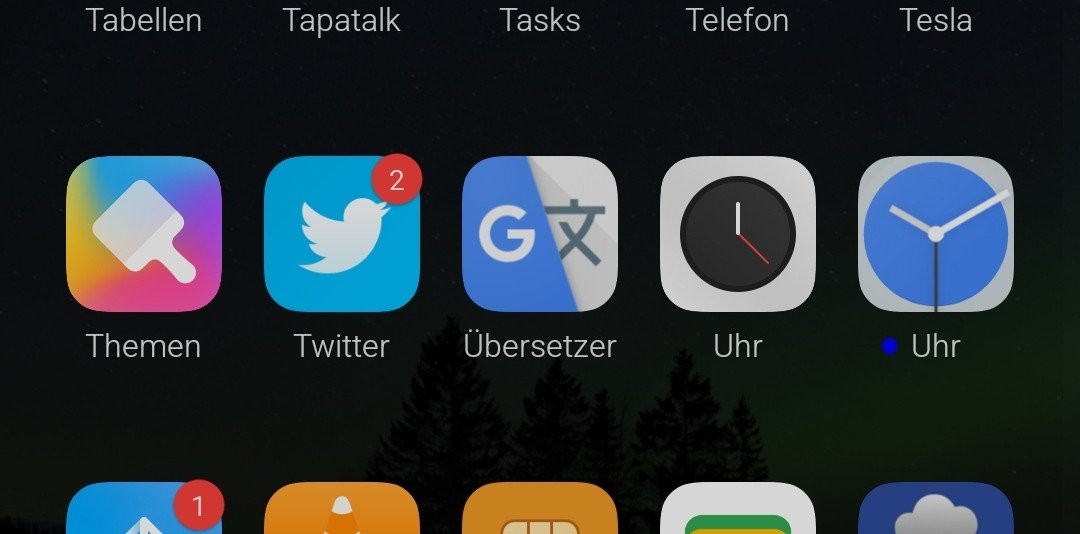Launch the blue Uhr clock app
1080x534 pixels.
click(935, 234)
